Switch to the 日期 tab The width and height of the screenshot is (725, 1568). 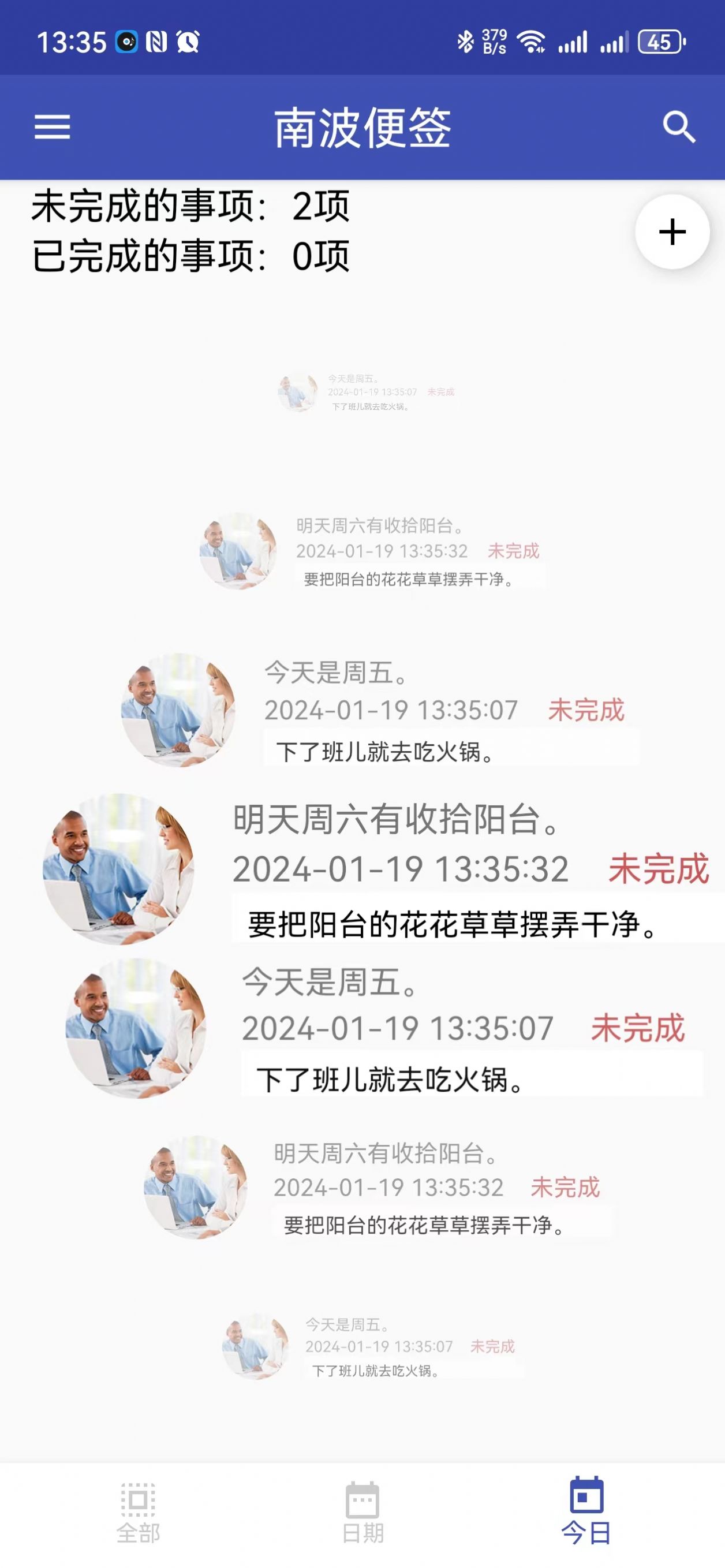tap(362, 1515)
